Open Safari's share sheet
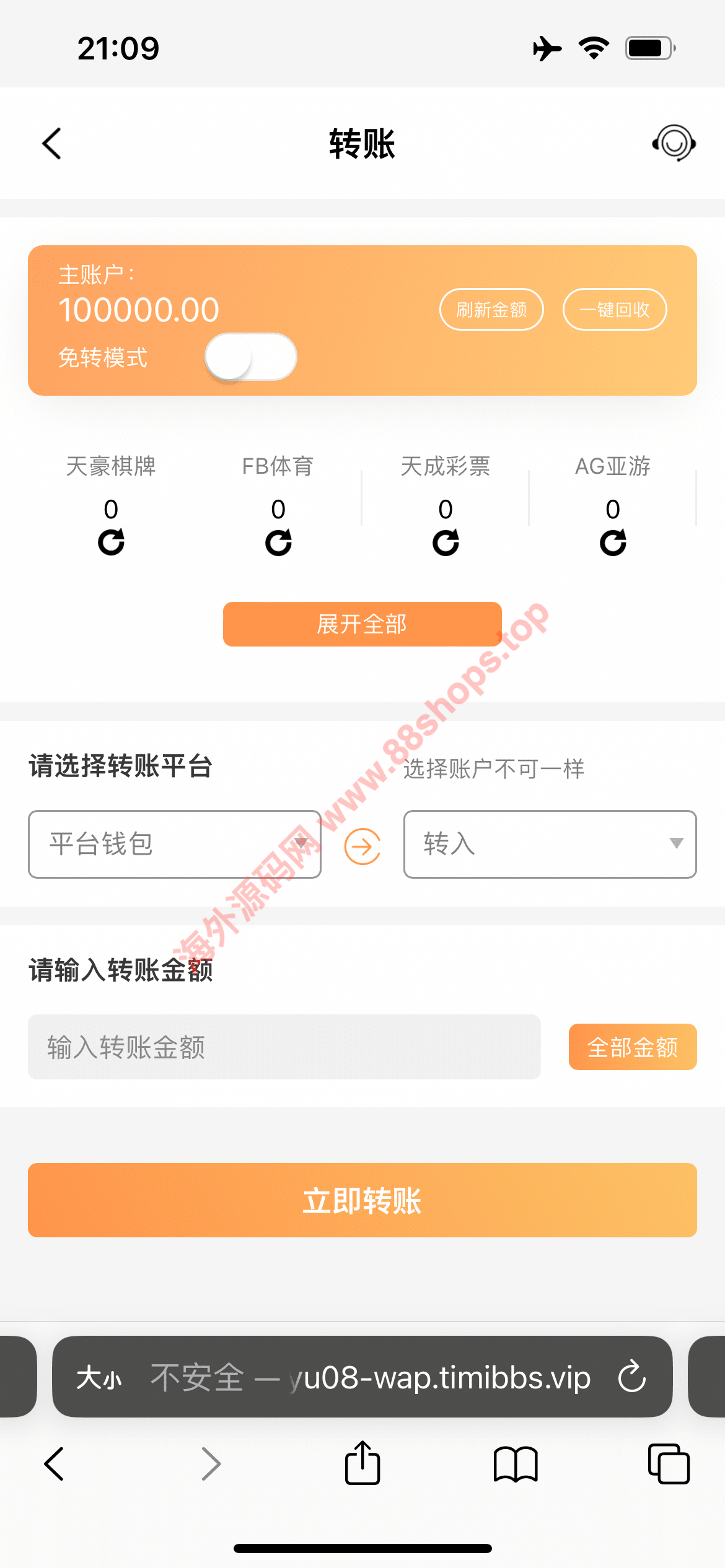725x1568 pixels. [x=362, y=1463]
